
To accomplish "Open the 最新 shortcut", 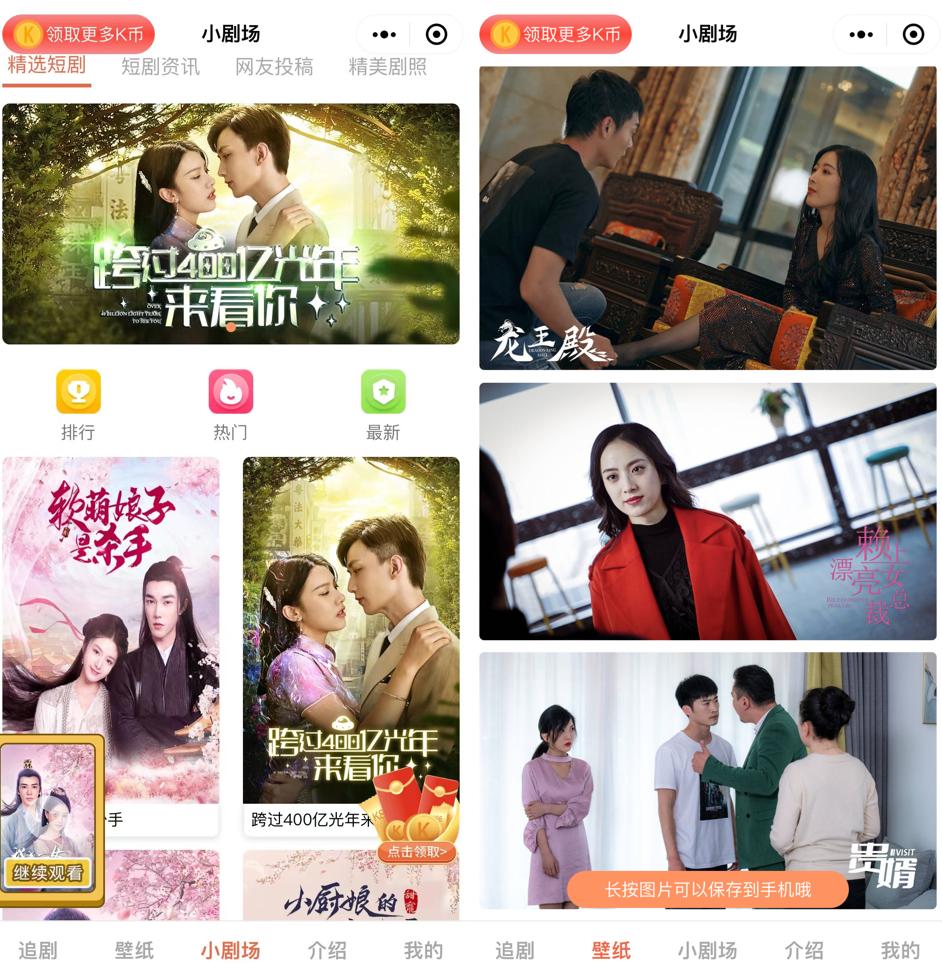I will pos(383,404).
